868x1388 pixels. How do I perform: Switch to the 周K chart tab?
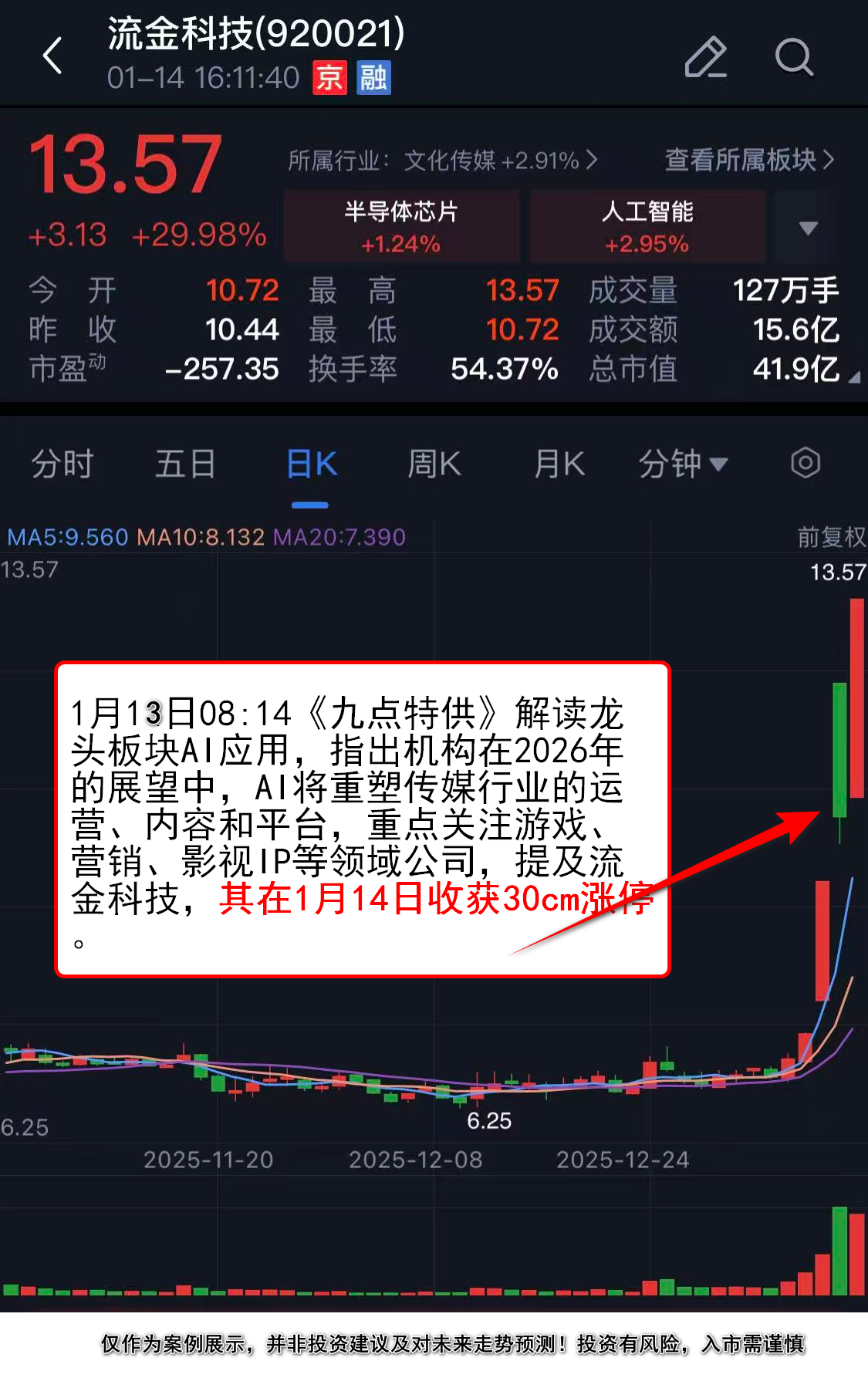[434, 464]
